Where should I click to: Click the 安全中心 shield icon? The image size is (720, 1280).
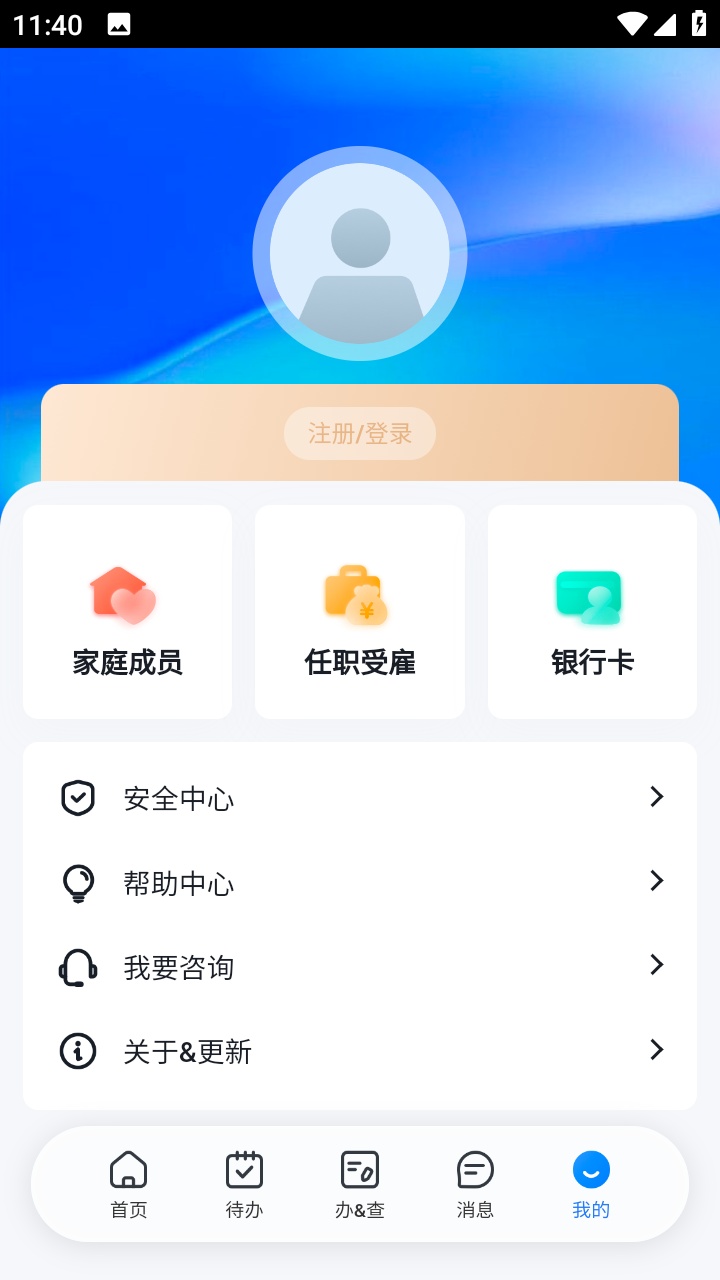coord(77,797)
